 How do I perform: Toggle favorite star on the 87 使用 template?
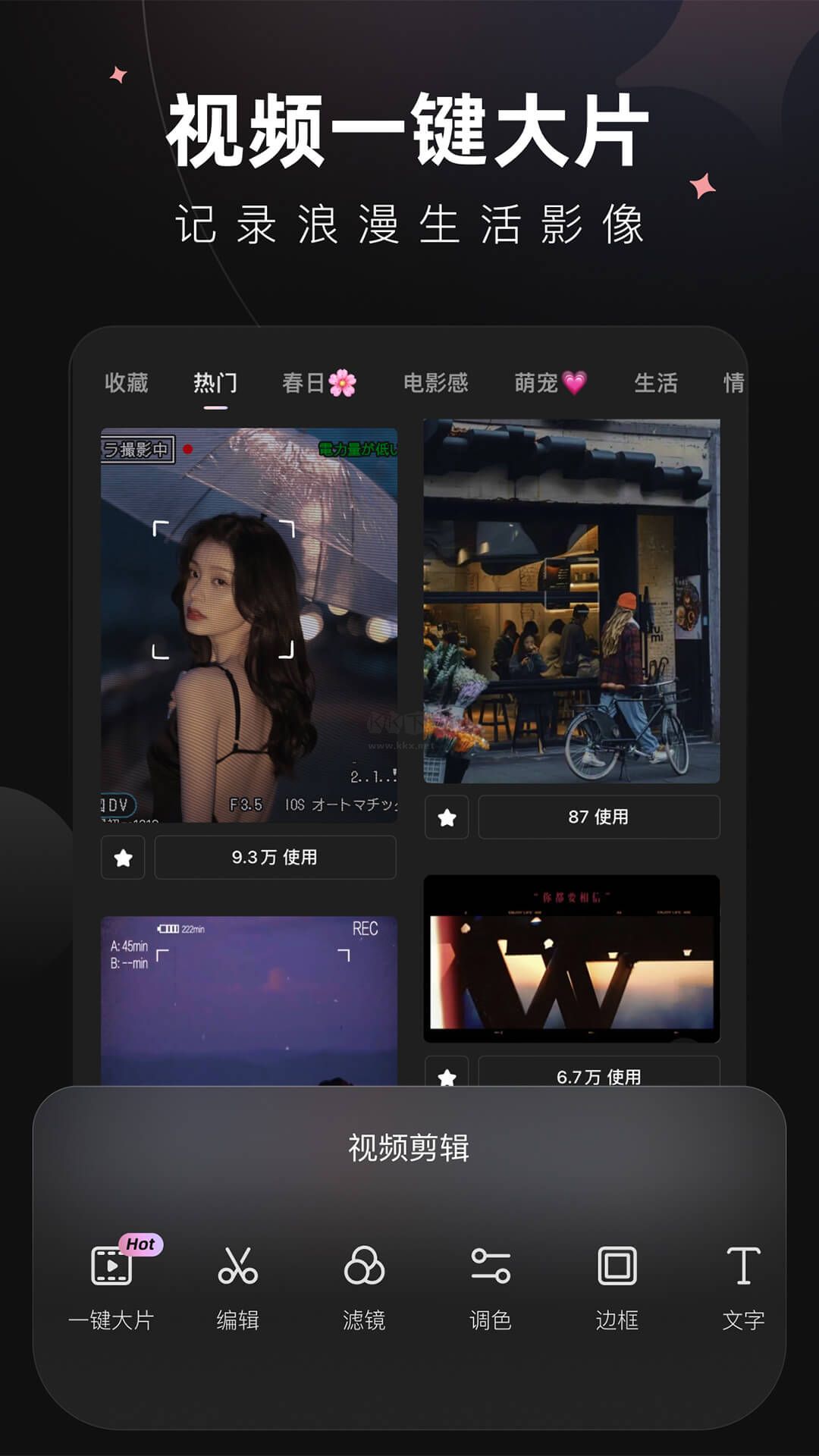(447, 818)
